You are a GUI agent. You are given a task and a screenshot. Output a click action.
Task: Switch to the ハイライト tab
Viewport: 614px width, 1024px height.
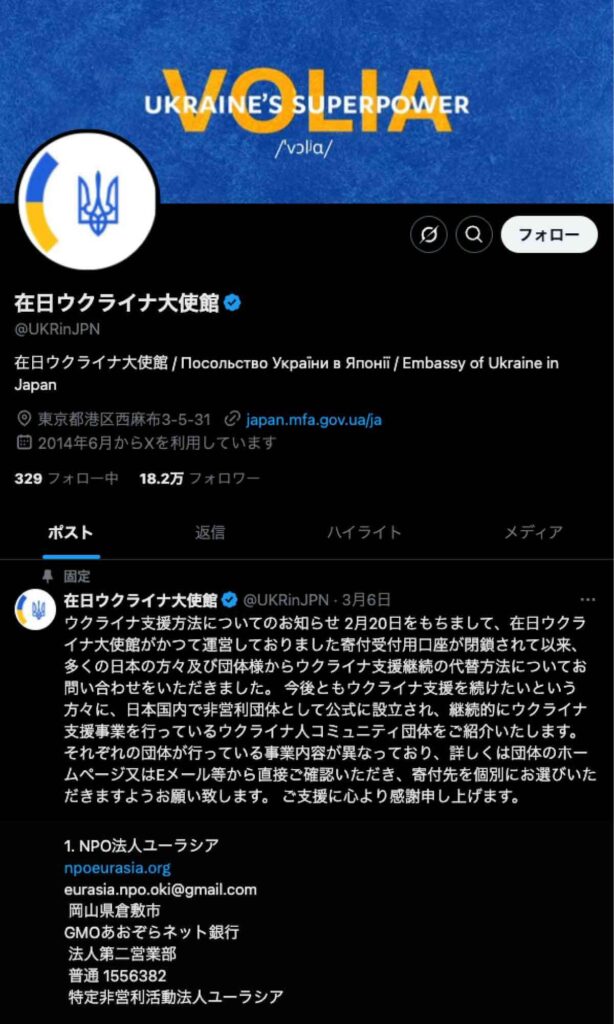(364, 532)
